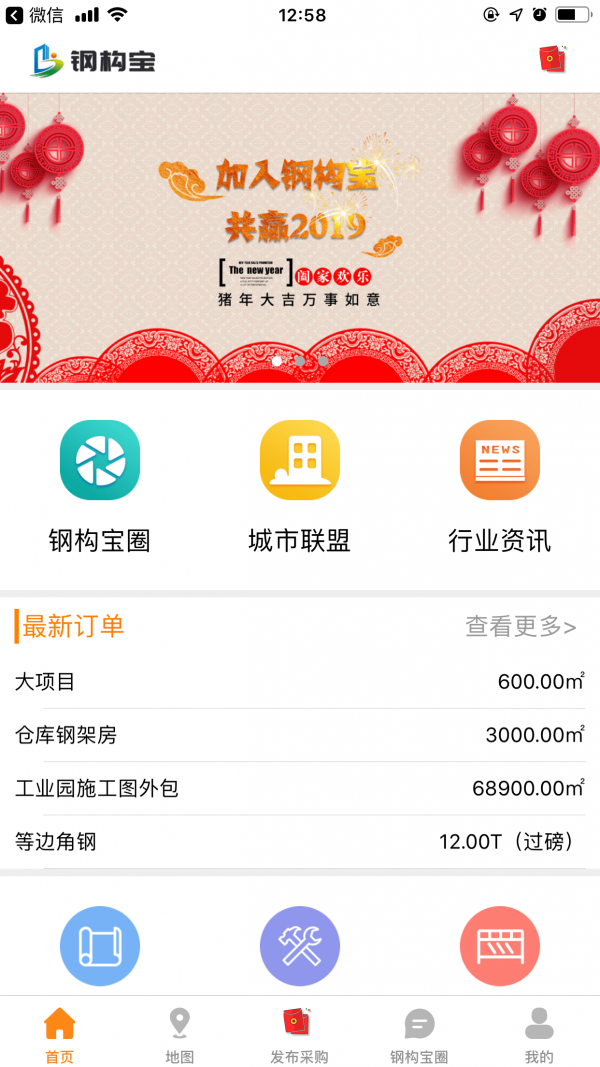
Task: Switch to 钢构宝圈 tab in bottom bar
Action: 419,1035
